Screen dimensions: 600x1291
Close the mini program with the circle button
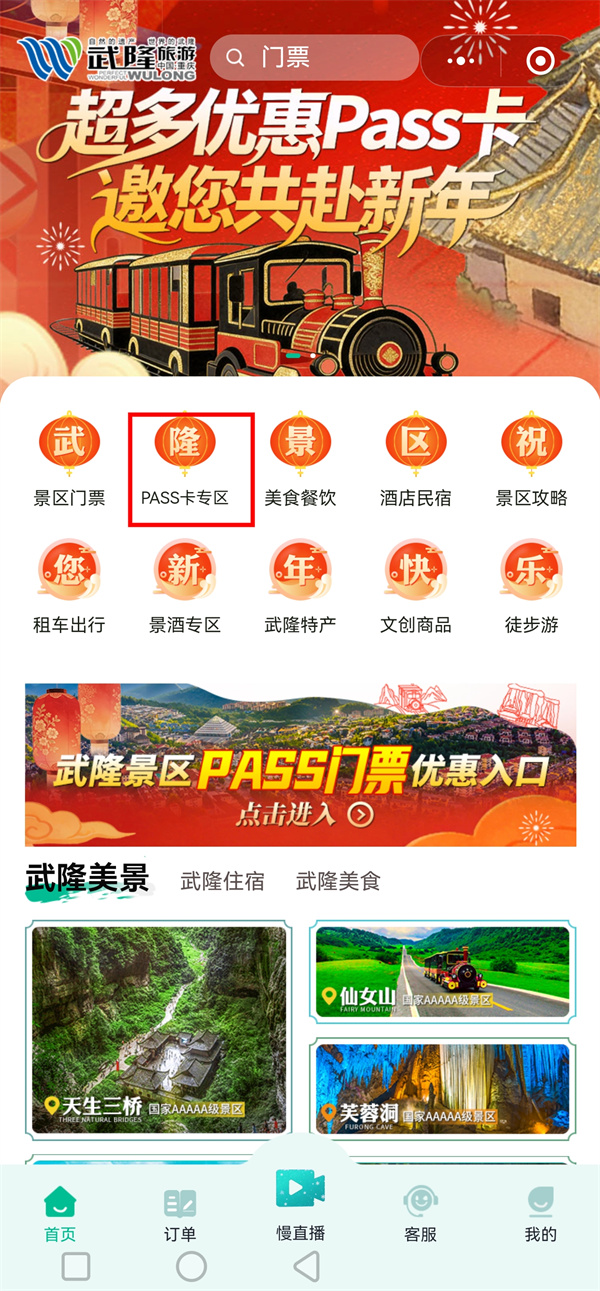point(540,60)
